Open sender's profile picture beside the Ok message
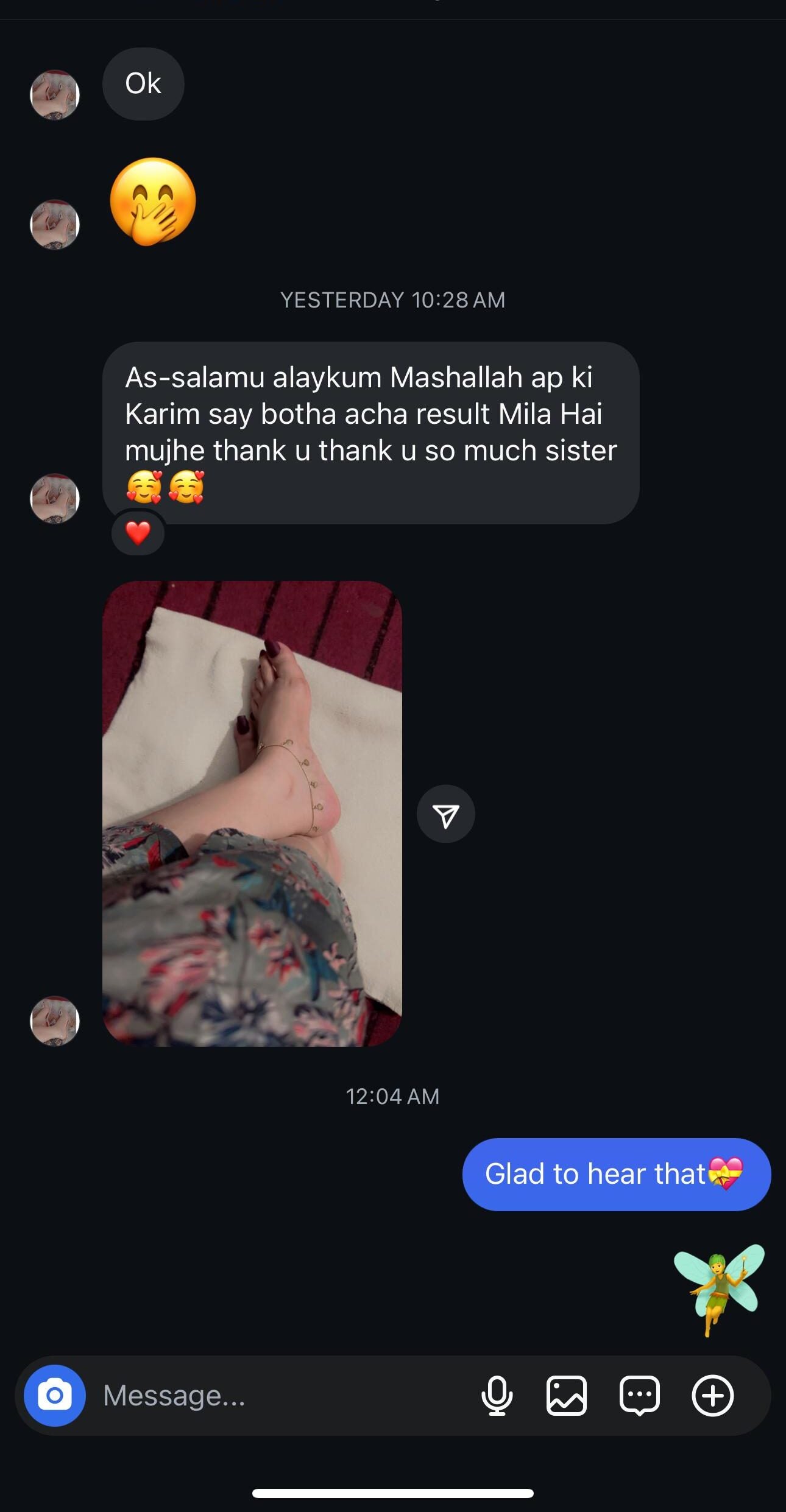Screen dimensions: 786x1512 pyautogui.click(x=55, y=95)
